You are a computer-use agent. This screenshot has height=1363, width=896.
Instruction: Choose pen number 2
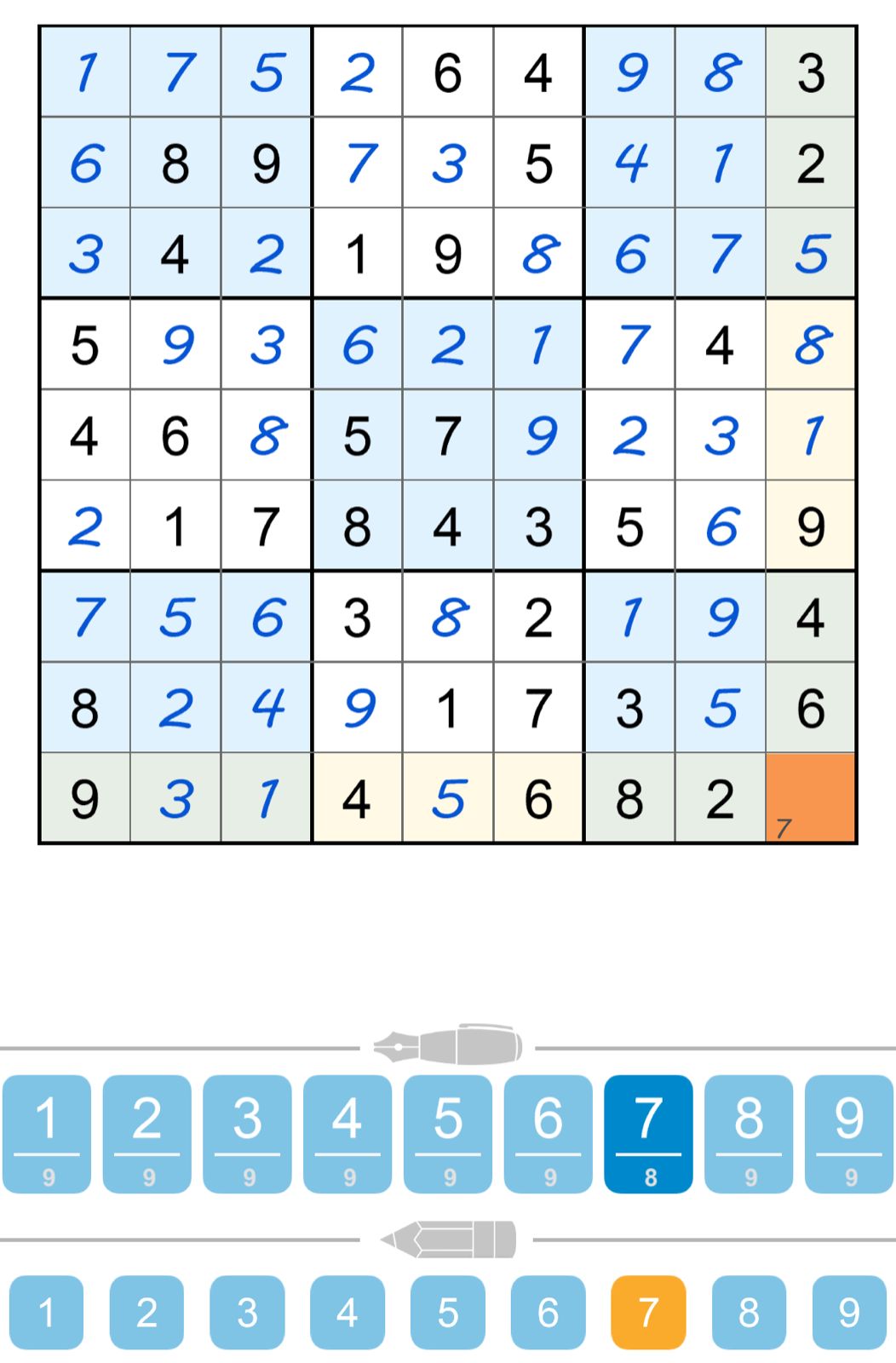click(147, 1133)
